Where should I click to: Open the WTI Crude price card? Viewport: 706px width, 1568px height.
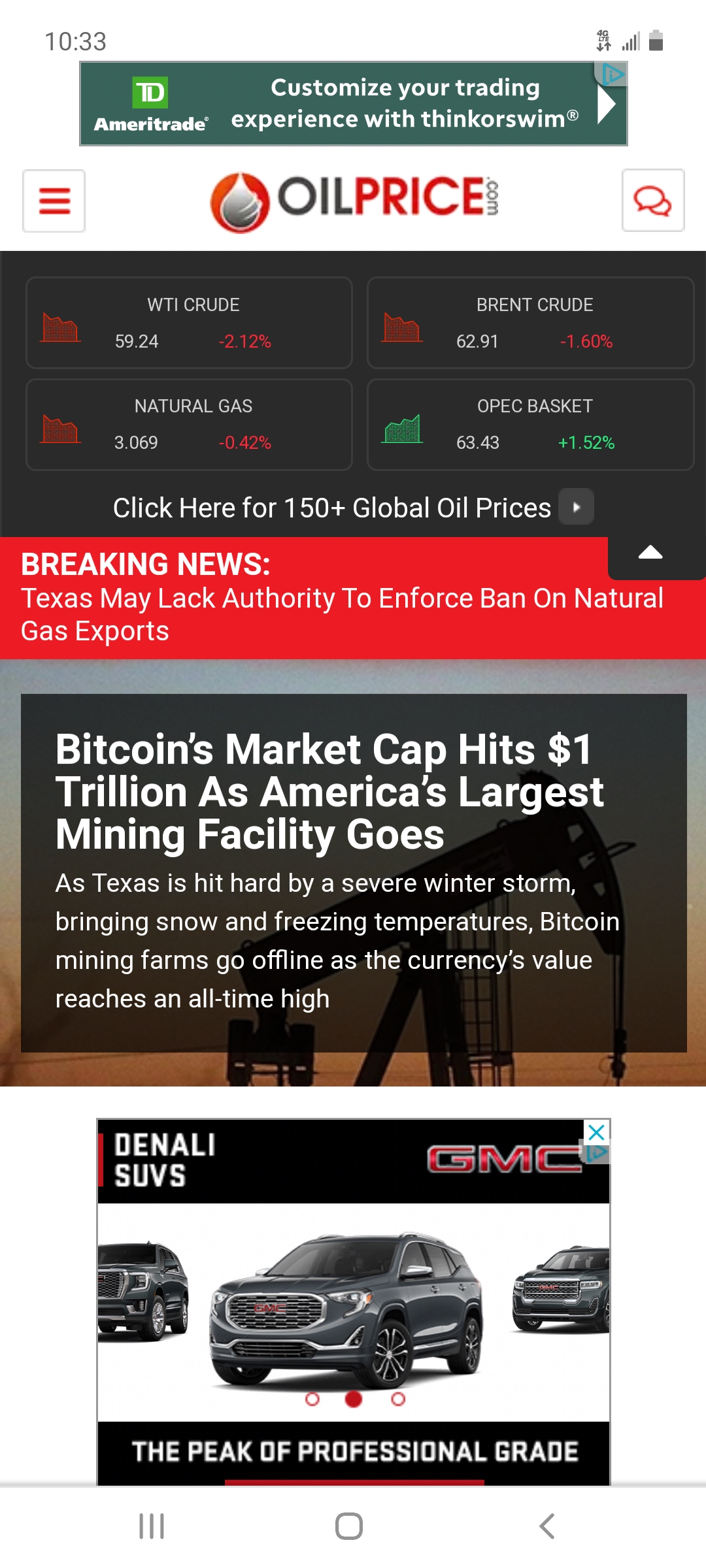tap(189, 323)
